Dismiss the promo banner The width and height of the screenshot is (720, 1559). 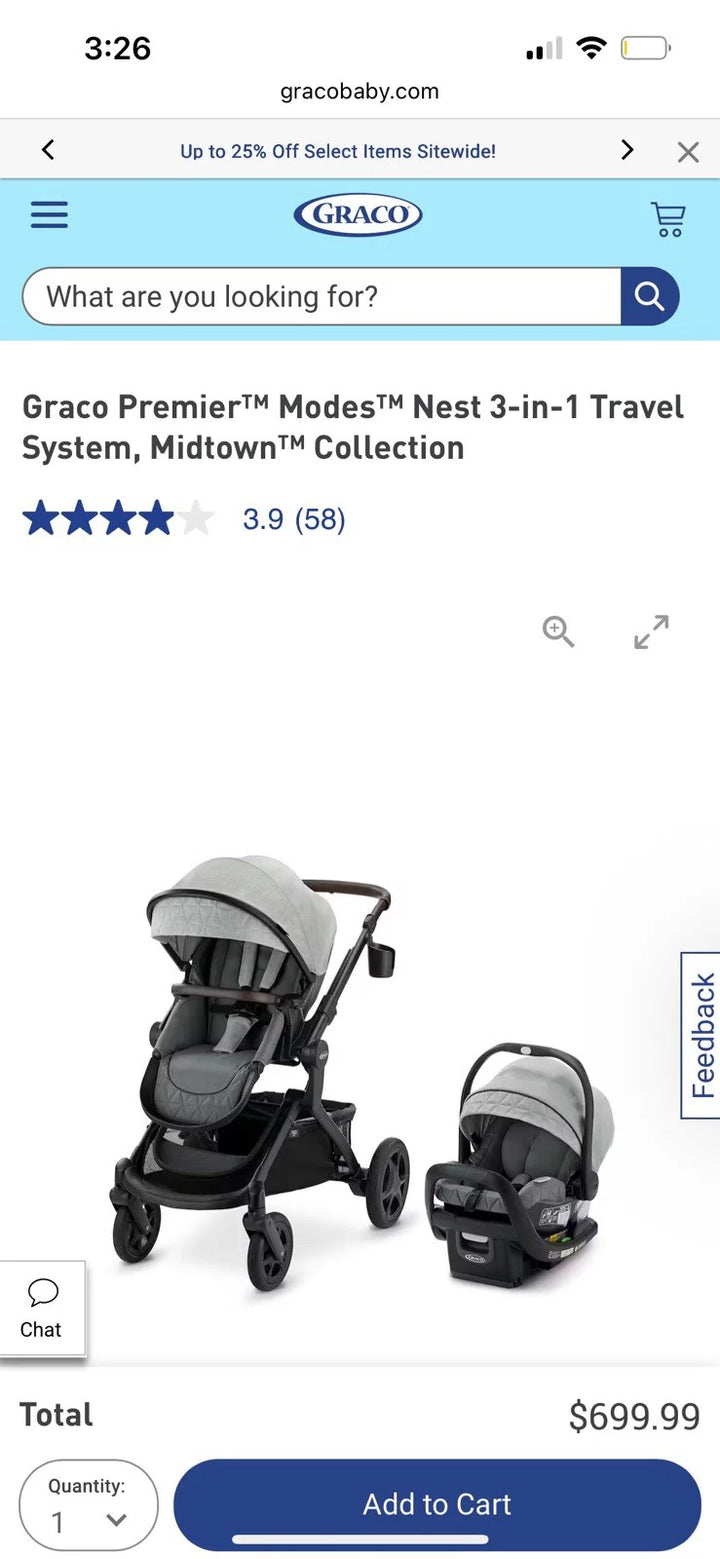688,152
